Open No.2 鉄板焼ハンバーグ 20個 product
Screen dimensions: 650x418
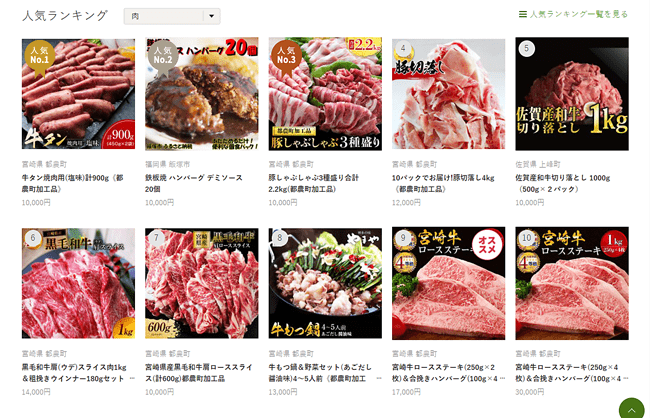click(x=202, y=93)
